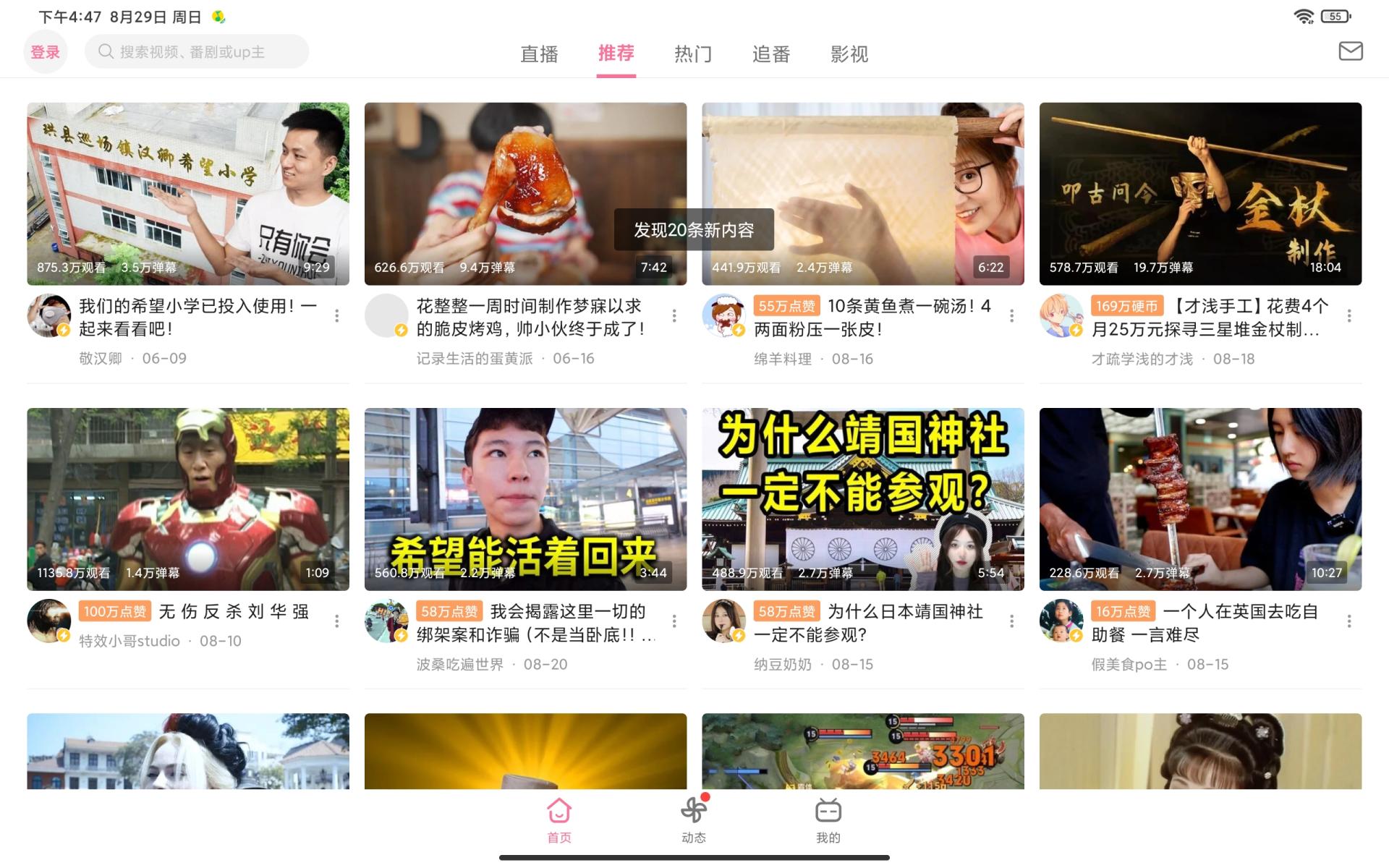1389x868 pixels.
Task: Open the 无伤反杀刘华强 video
Action: click(x=188, y=499)
